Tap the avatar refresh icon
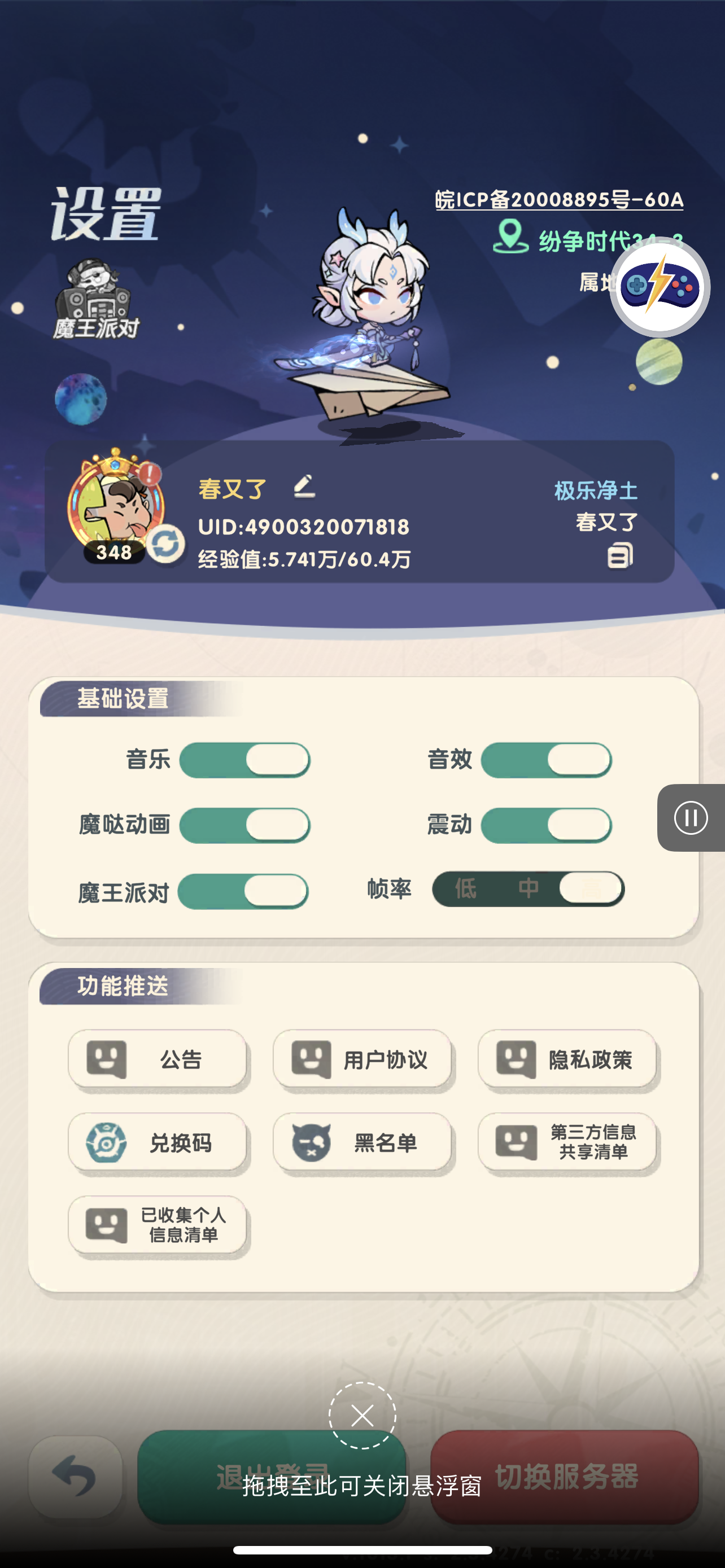Image resolution: width=725 pixels, height=1568 pixels. 166,544
